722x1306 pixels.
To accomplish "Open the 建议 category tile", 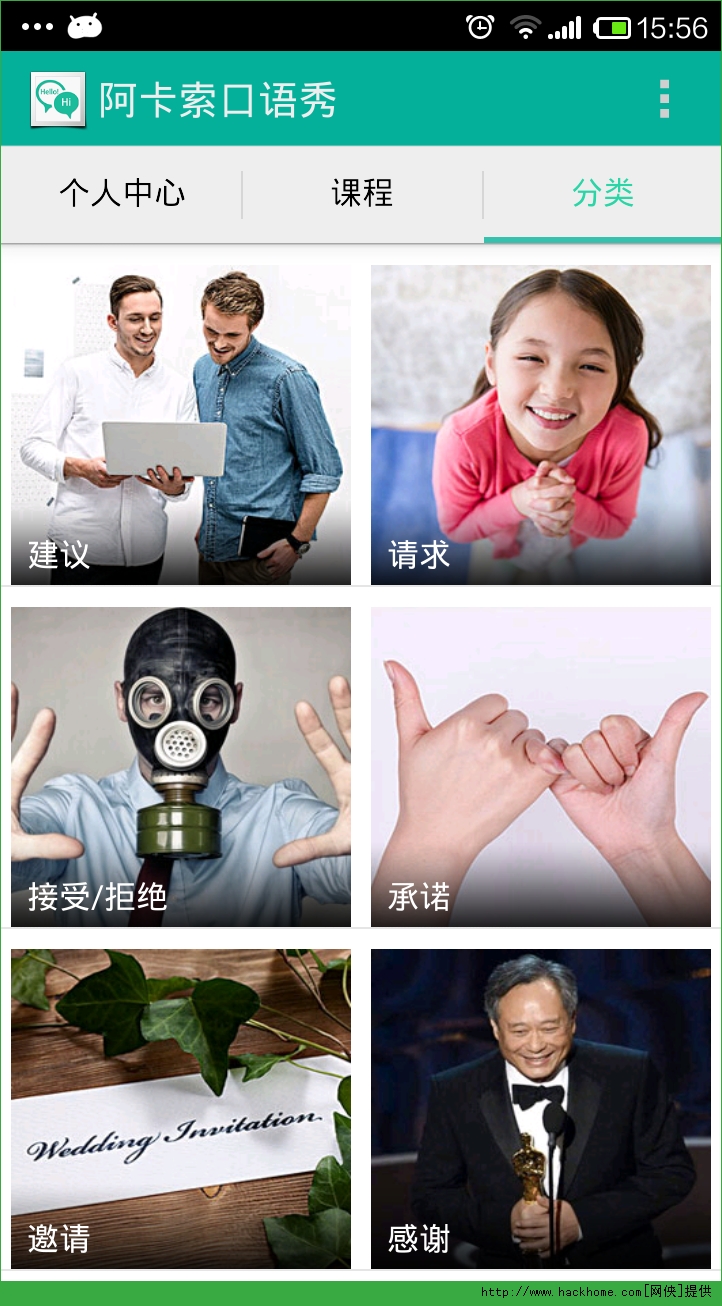I will click(x=181, y=425).
